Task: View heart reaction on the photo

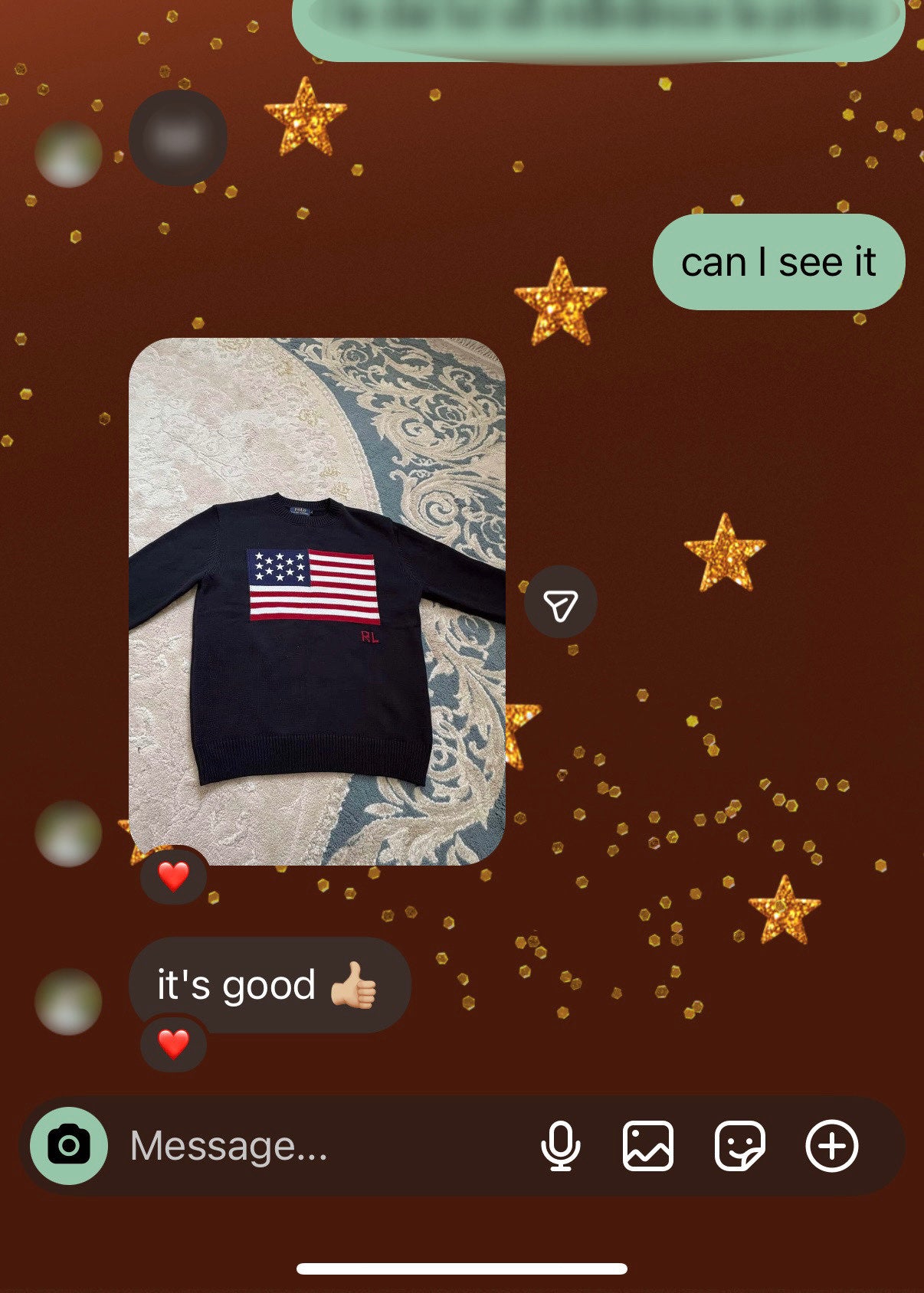Action: [173, 876]
